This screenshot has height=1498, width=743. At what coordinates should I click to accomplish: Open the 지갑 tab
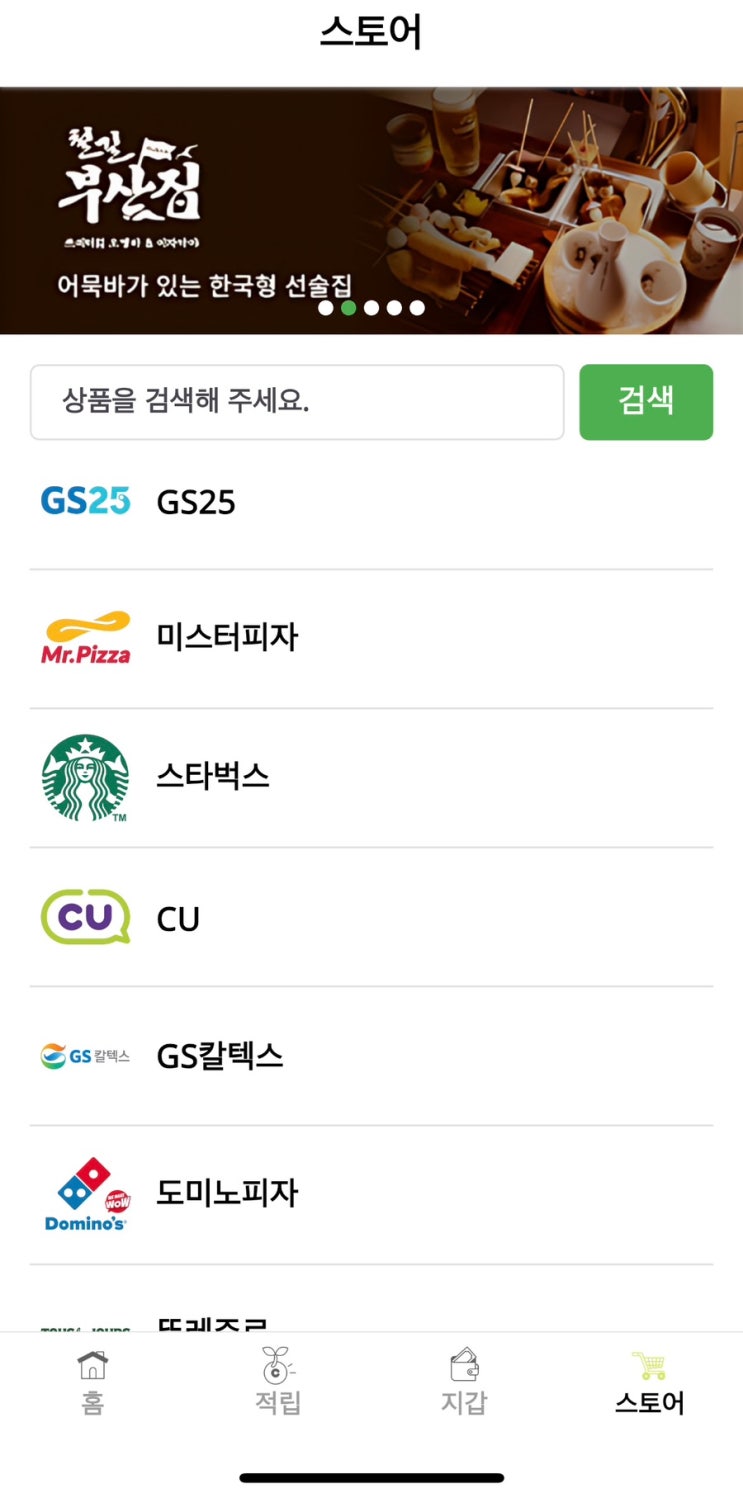point(464,1382)
